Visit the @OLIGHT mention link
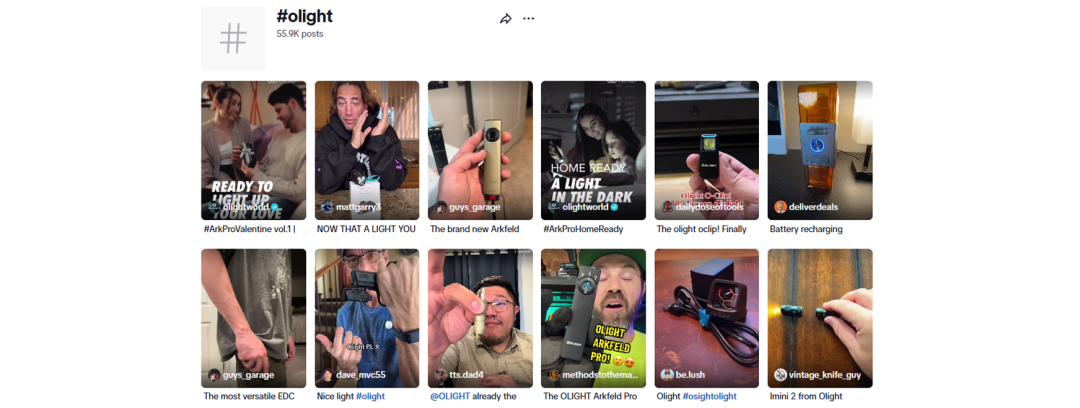Viewport: 1080px width, 408px height. click(x=450, y=396)
